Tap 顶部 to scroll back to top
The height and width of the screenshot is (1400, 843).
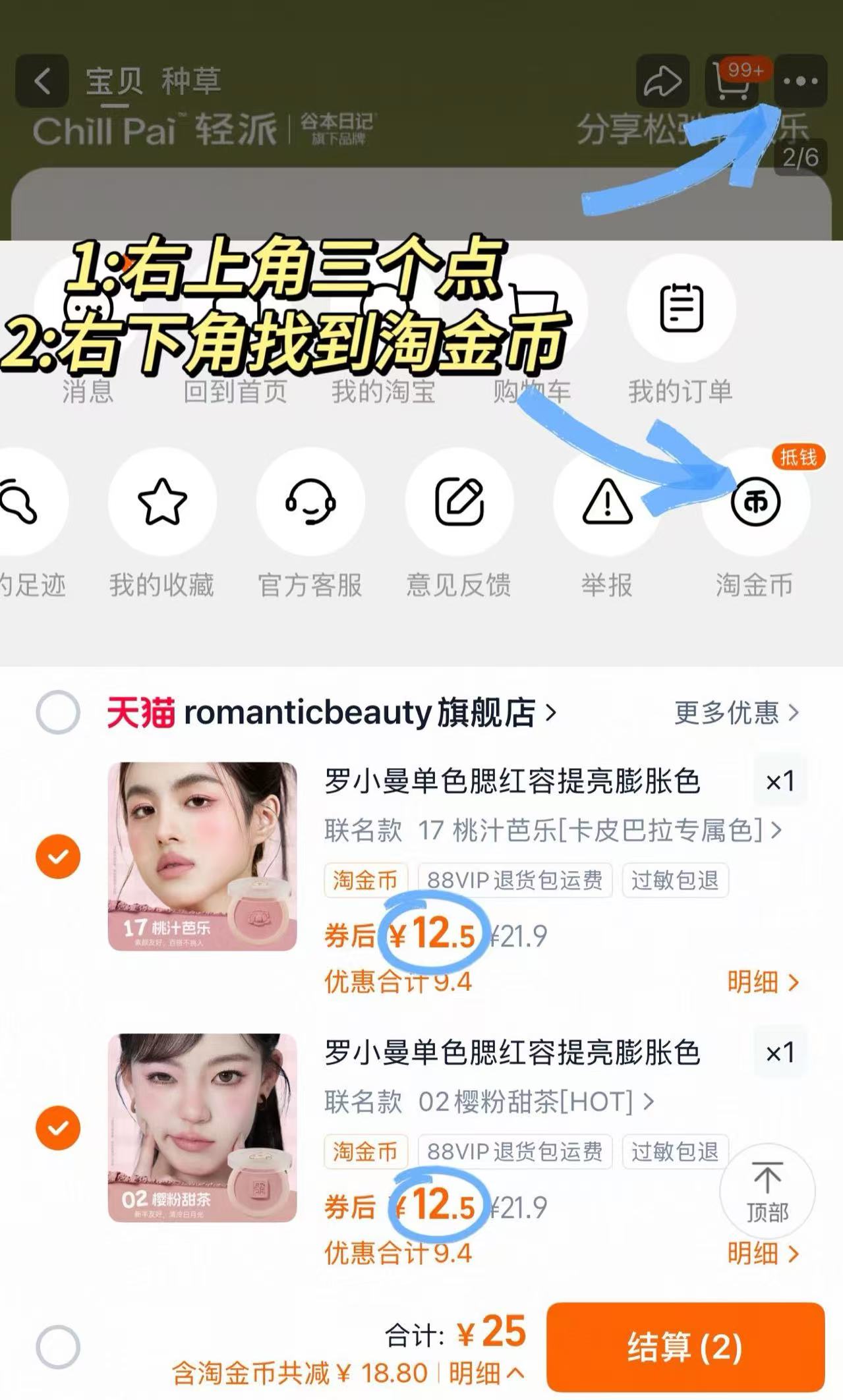tap(767, 1191)
